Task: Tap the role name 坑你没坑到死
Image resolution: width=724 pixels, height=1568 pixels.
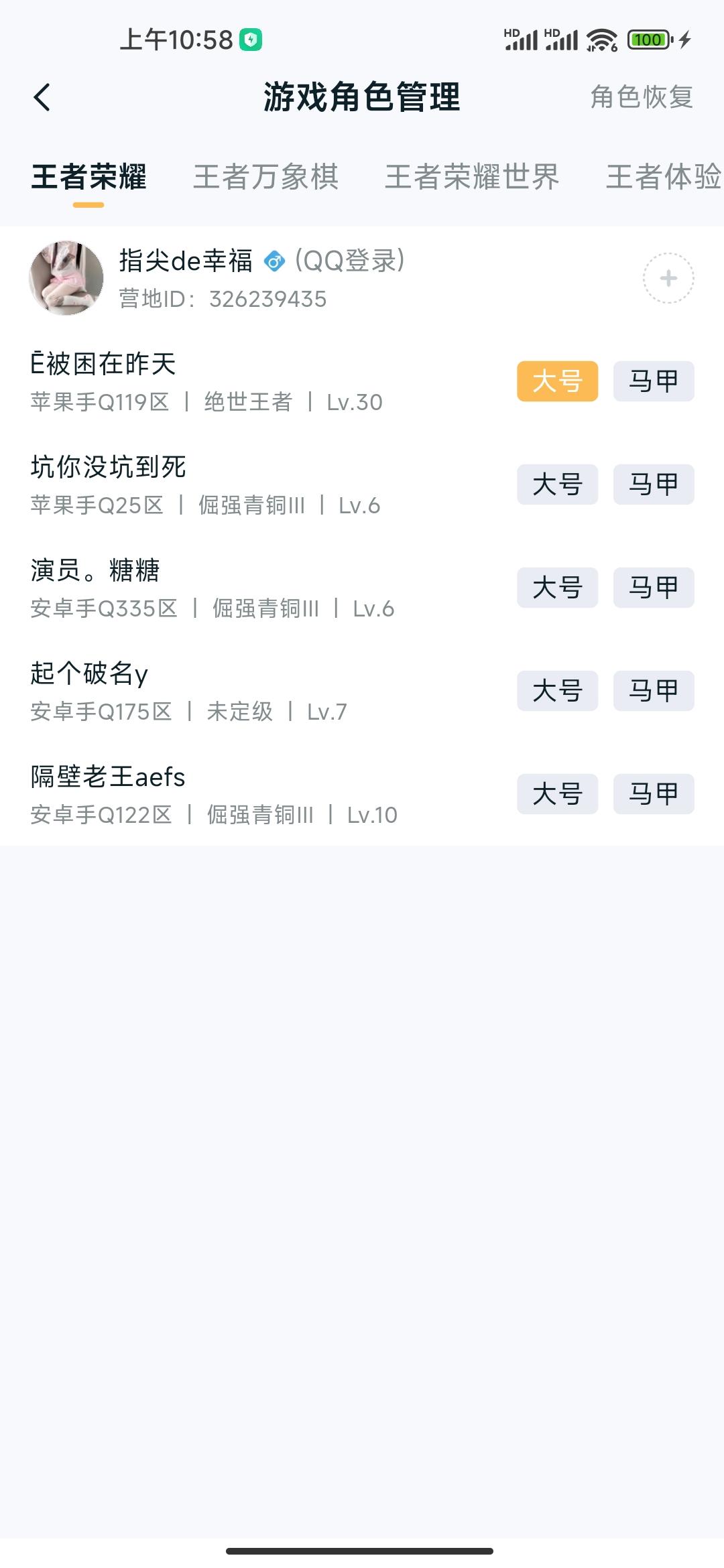Action: pyautogui.click(x=109, y=468)
